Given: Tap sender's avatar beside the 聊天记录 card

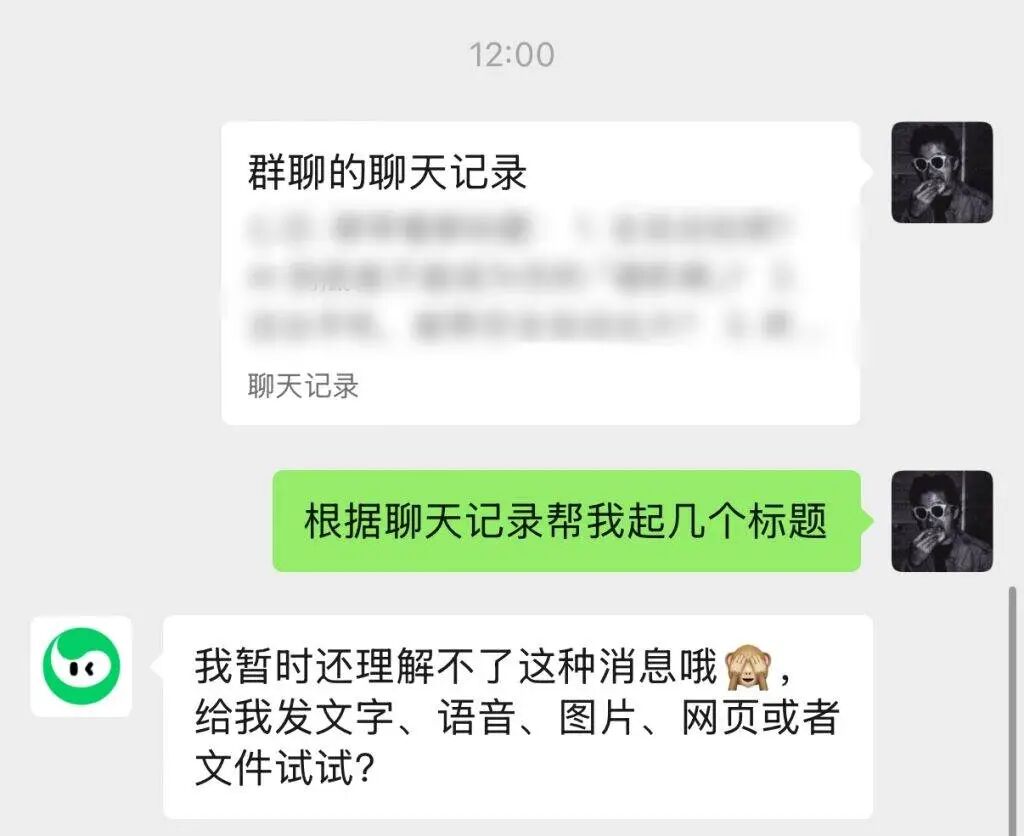Looking at the screenshot, I should pos(942,172).
